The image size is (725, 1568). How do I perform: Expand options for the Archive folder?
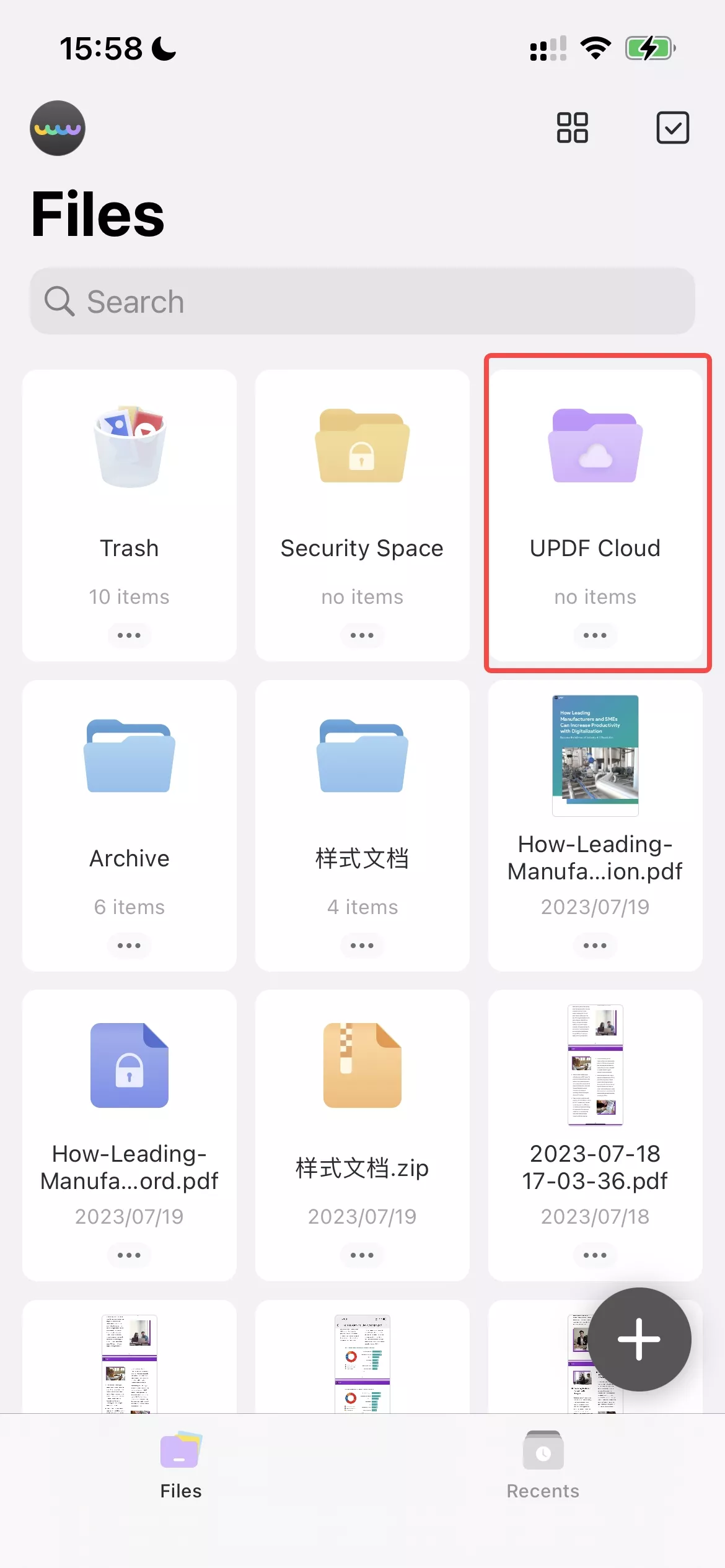(129, 946)
